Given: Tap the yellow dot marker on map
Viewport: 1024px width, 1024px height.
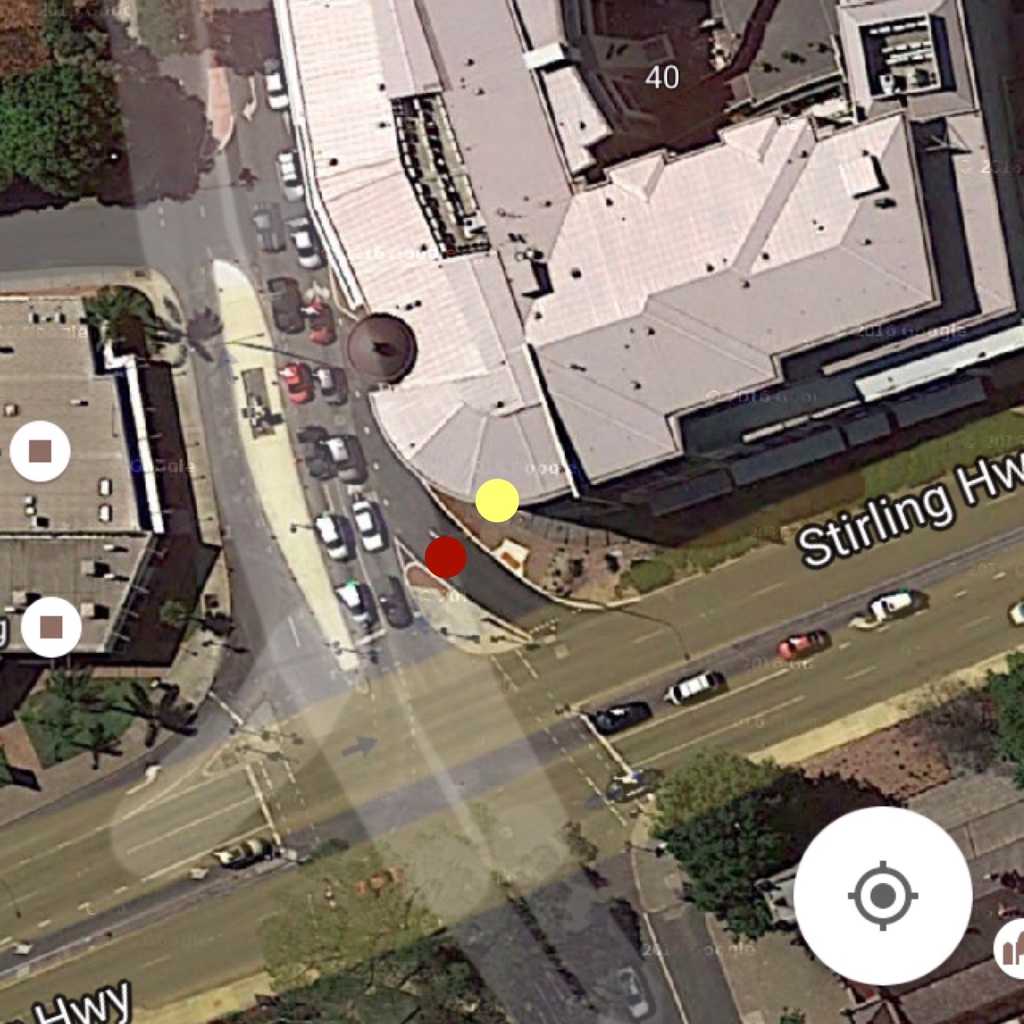Looking at the screenshot, I should pos(497,500).
